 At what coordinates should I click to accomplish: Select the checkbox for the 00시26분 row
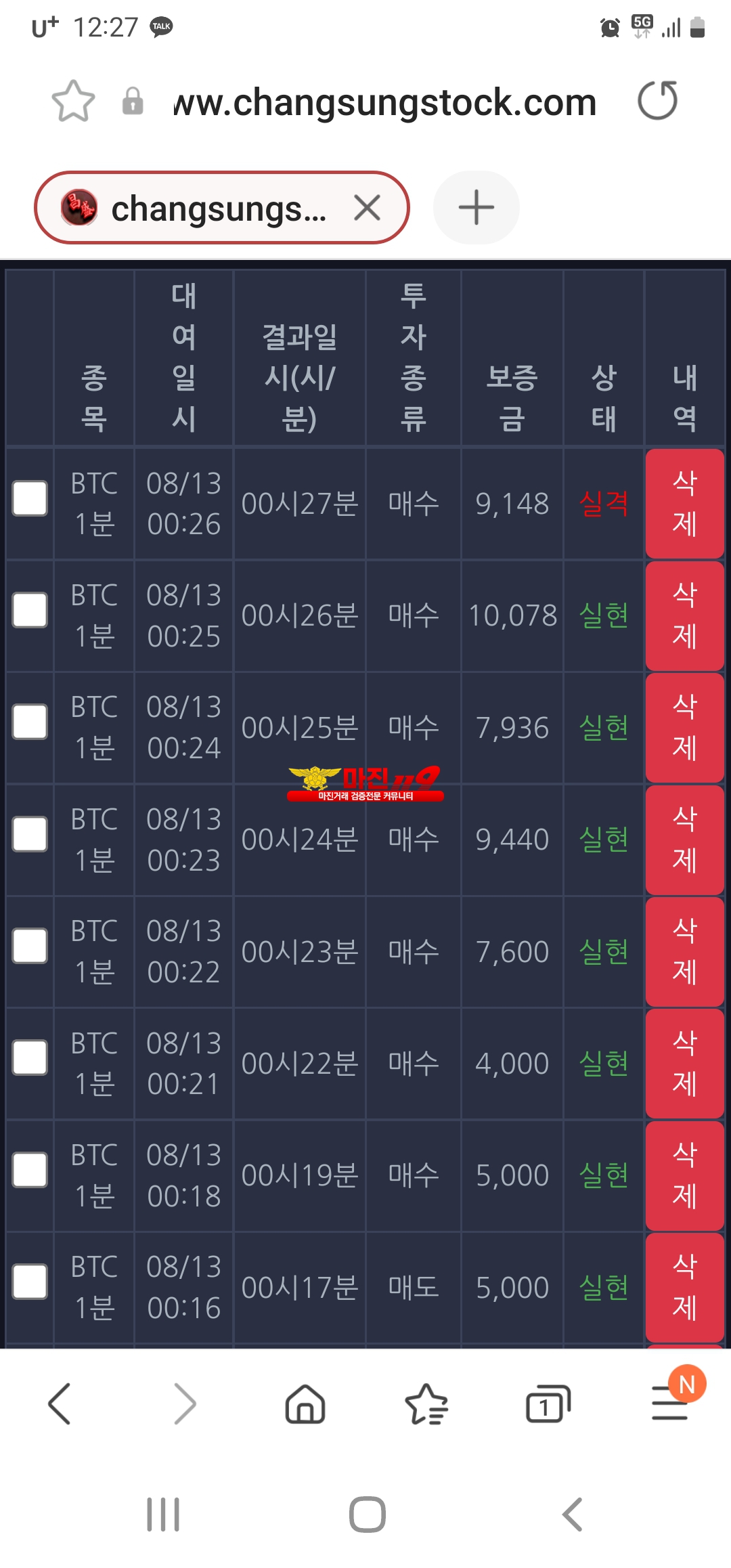click(30, 610)
